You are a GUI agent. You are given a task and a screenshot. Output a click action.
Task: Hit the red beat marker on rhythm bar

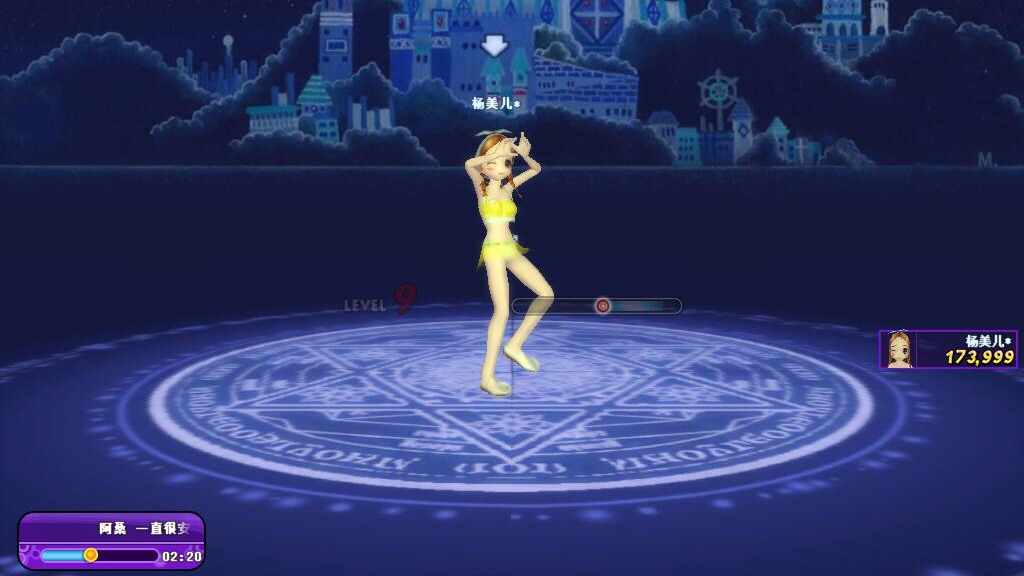point(603,306)
